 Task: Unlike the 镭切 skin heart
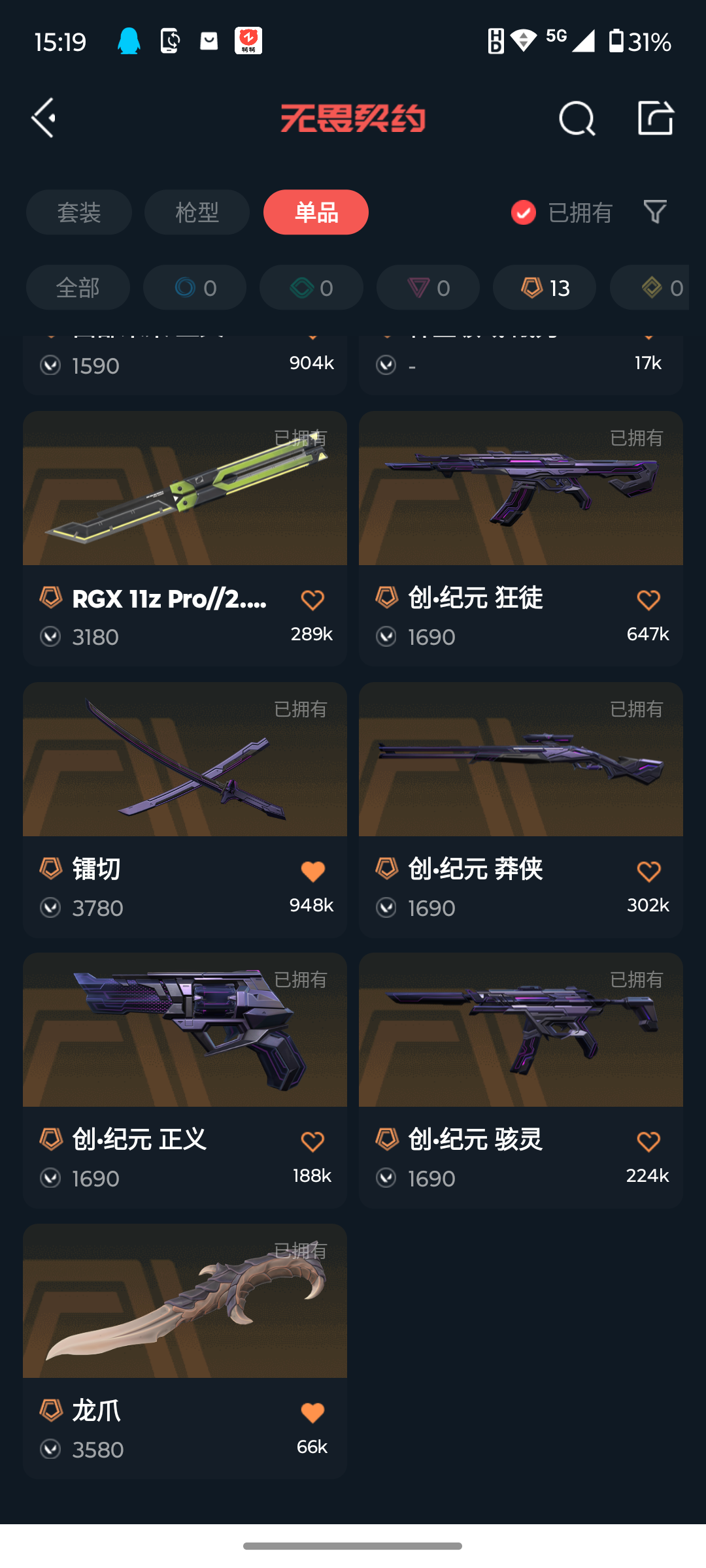tap(312, 871)
